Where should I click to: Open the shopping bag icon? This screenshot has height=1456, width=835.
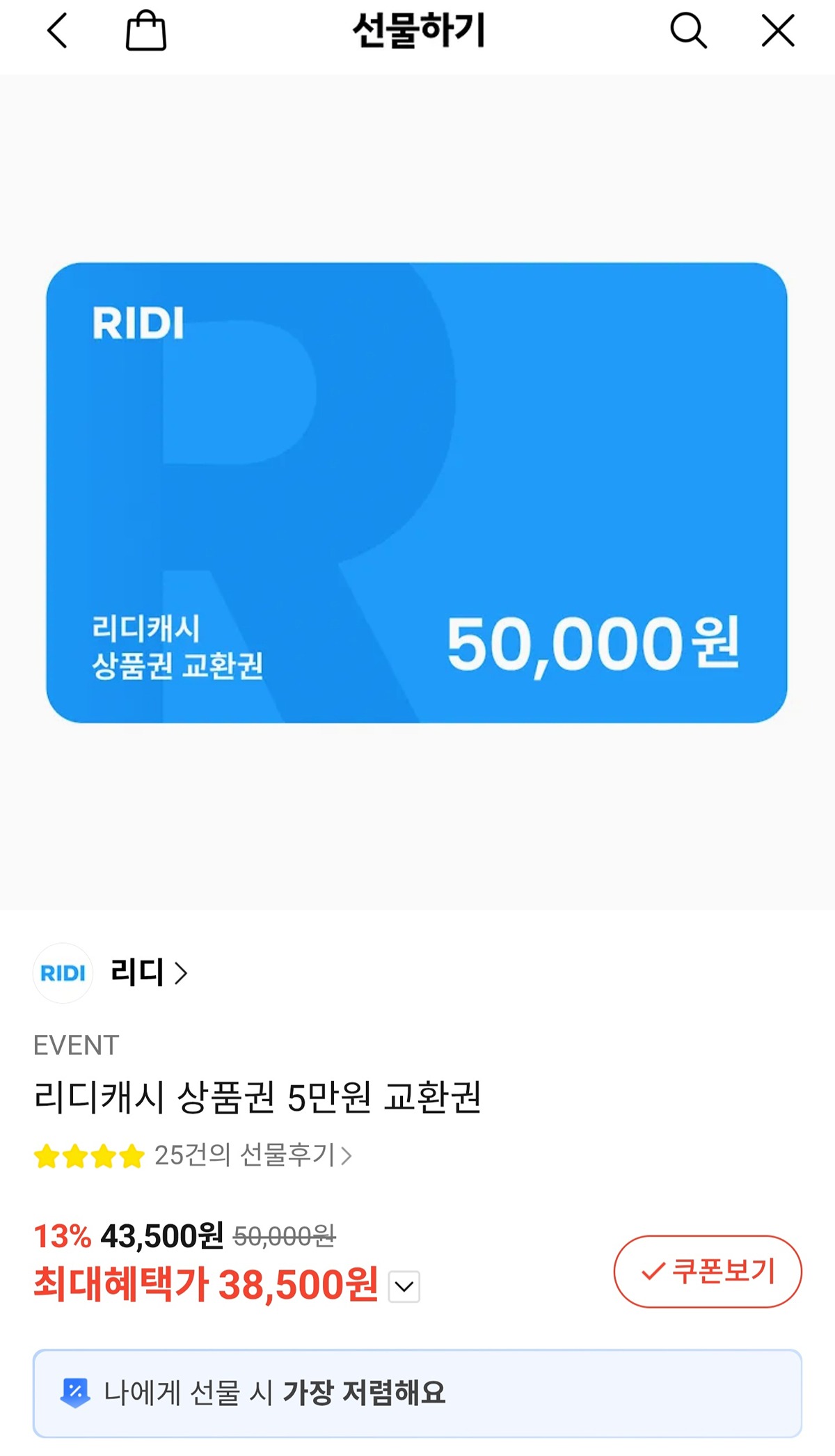146,30
